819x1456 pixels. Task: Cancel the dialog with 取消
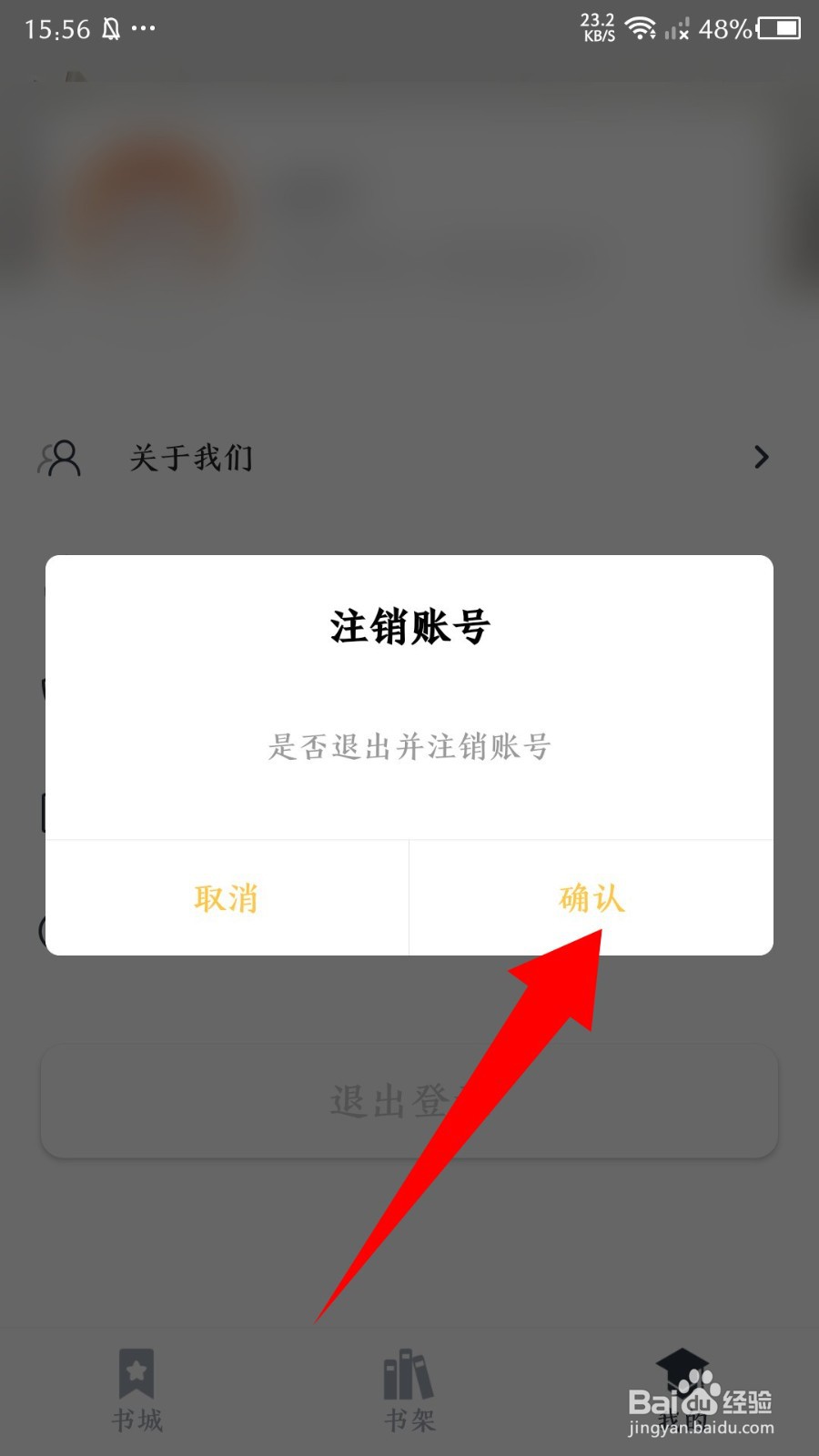[227, 898]
